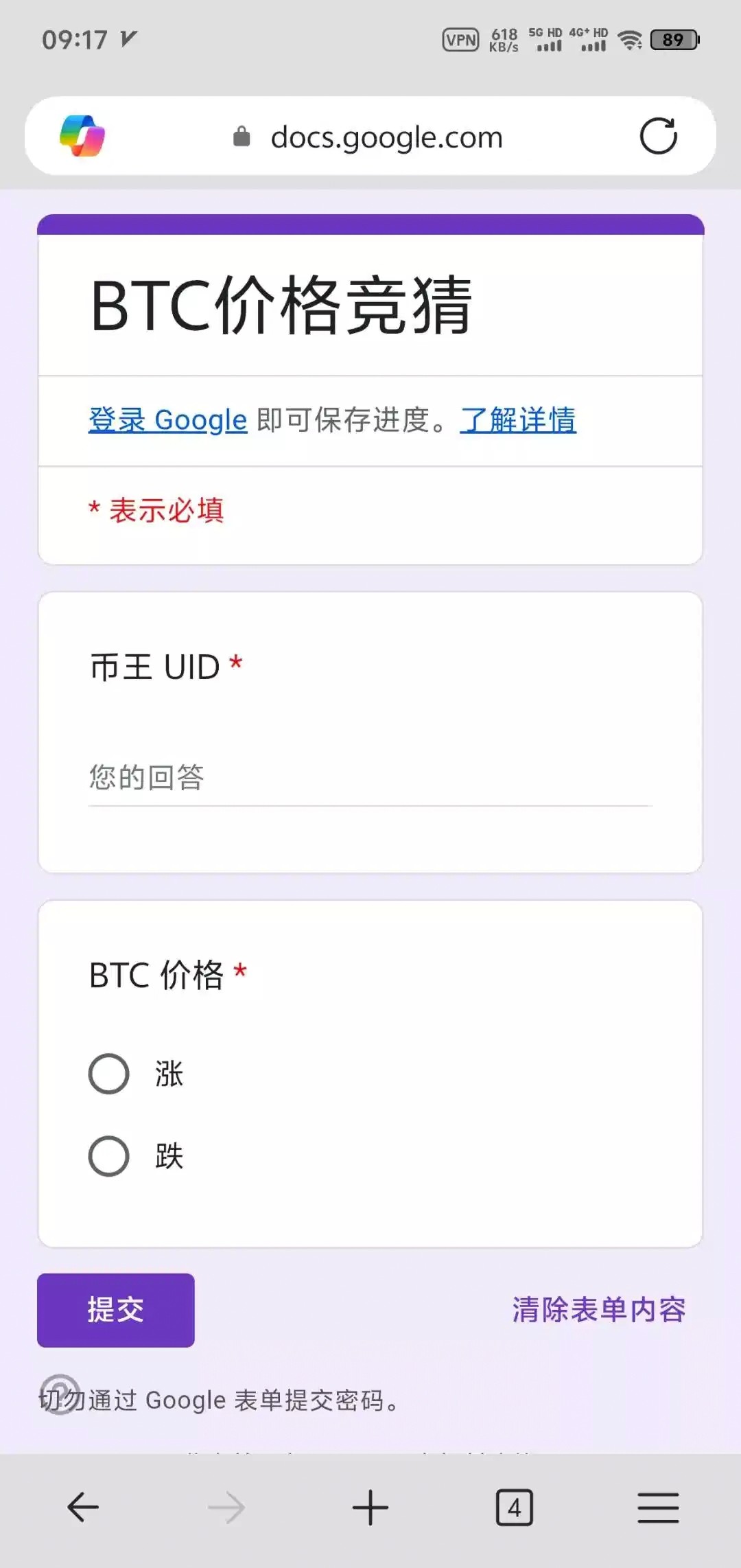The image size is (741, 1568).
Task: Open the browser hamburger menu
Action: click(x=658, y=1508)
